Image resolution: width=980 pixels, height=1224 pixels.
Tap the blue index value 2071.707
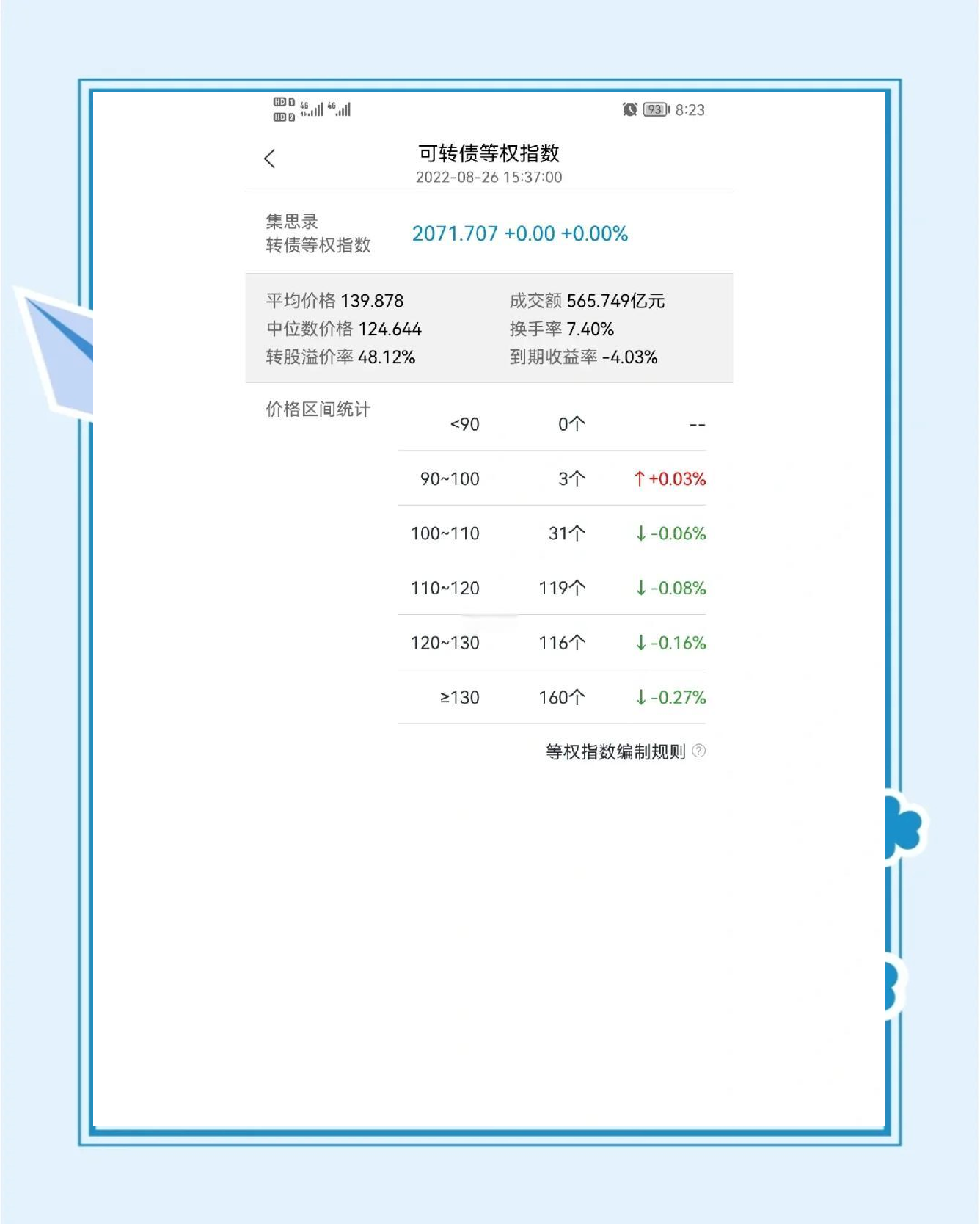(x=455, y=233)
